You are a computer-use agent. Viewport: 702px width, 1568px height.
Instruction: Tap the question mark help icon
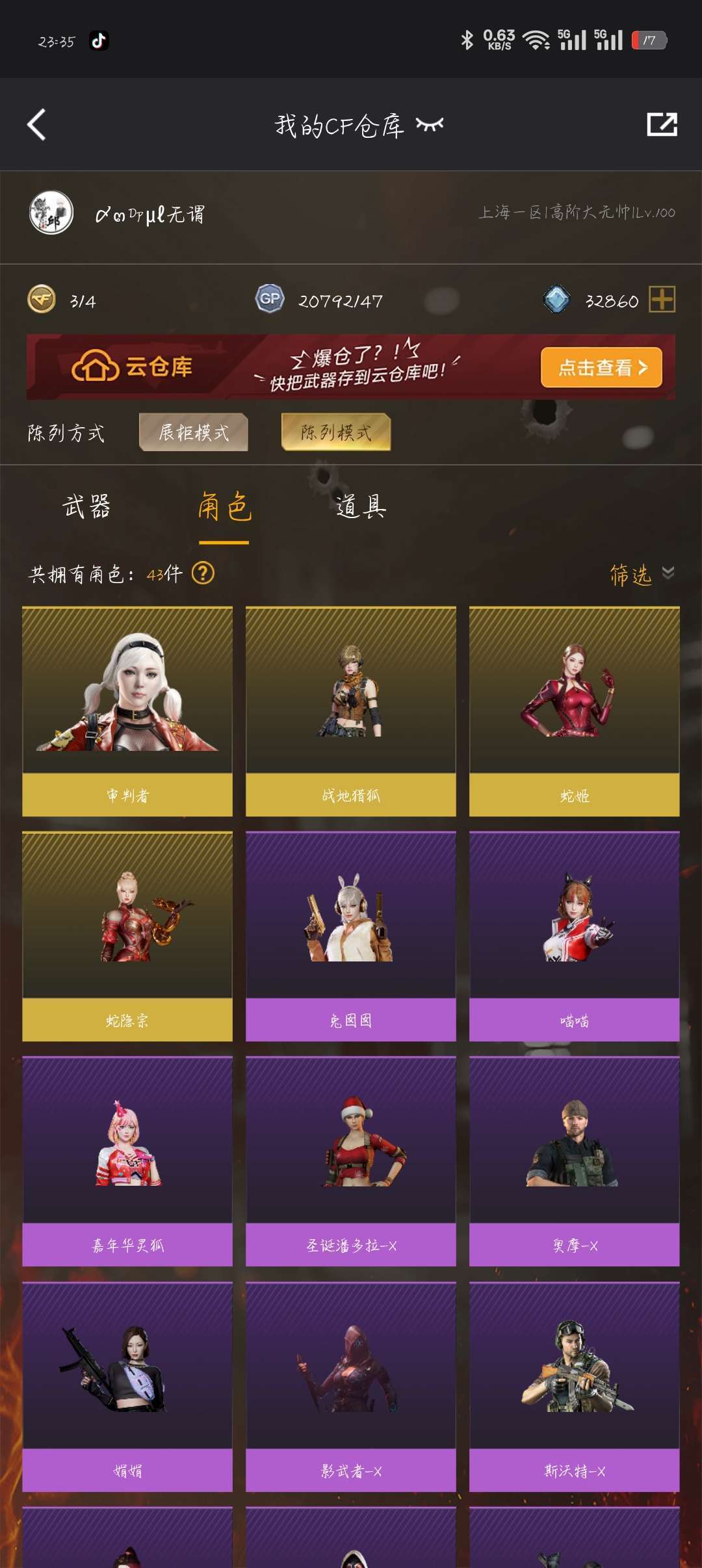tap(203, 573)
